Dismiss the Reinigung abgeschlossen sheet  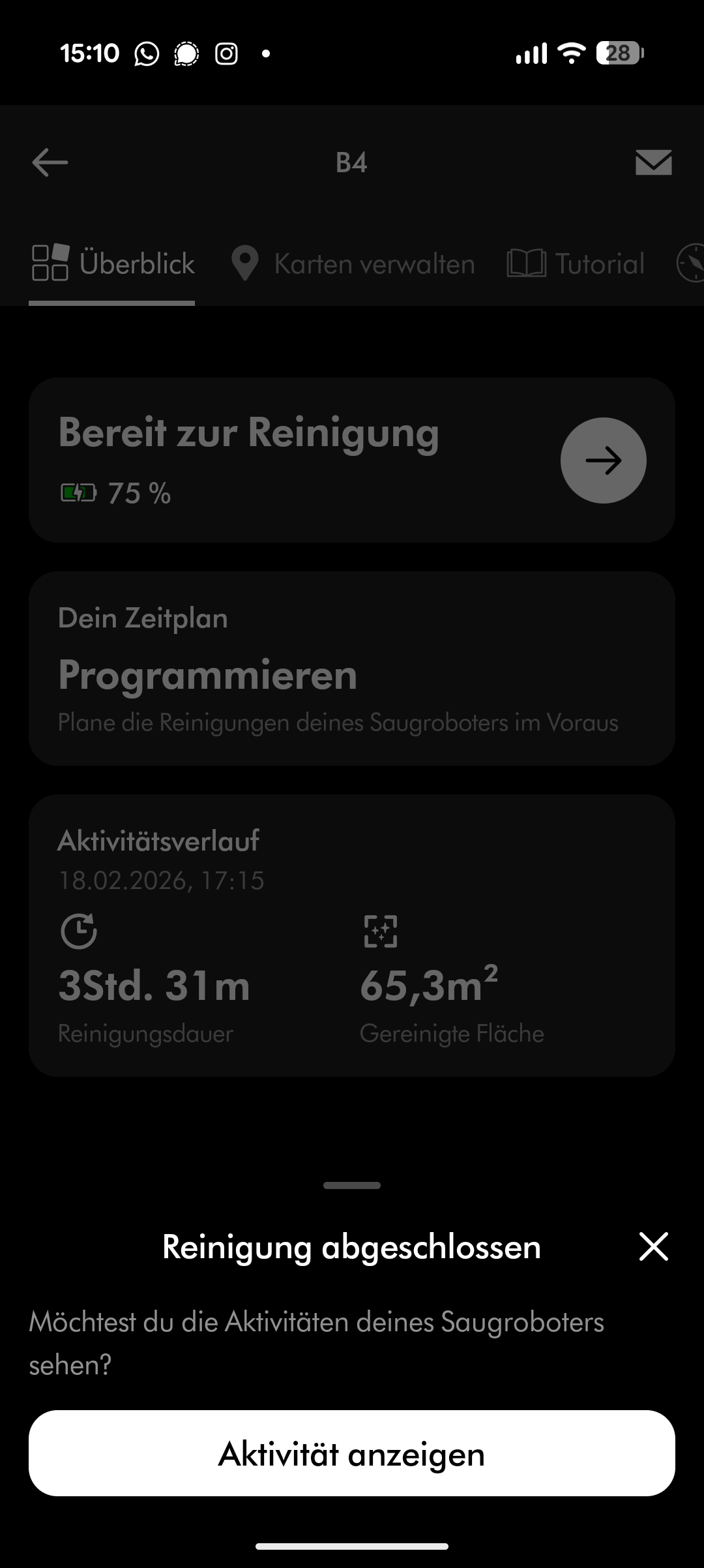pyautogui.click(x=653, y=1246)
